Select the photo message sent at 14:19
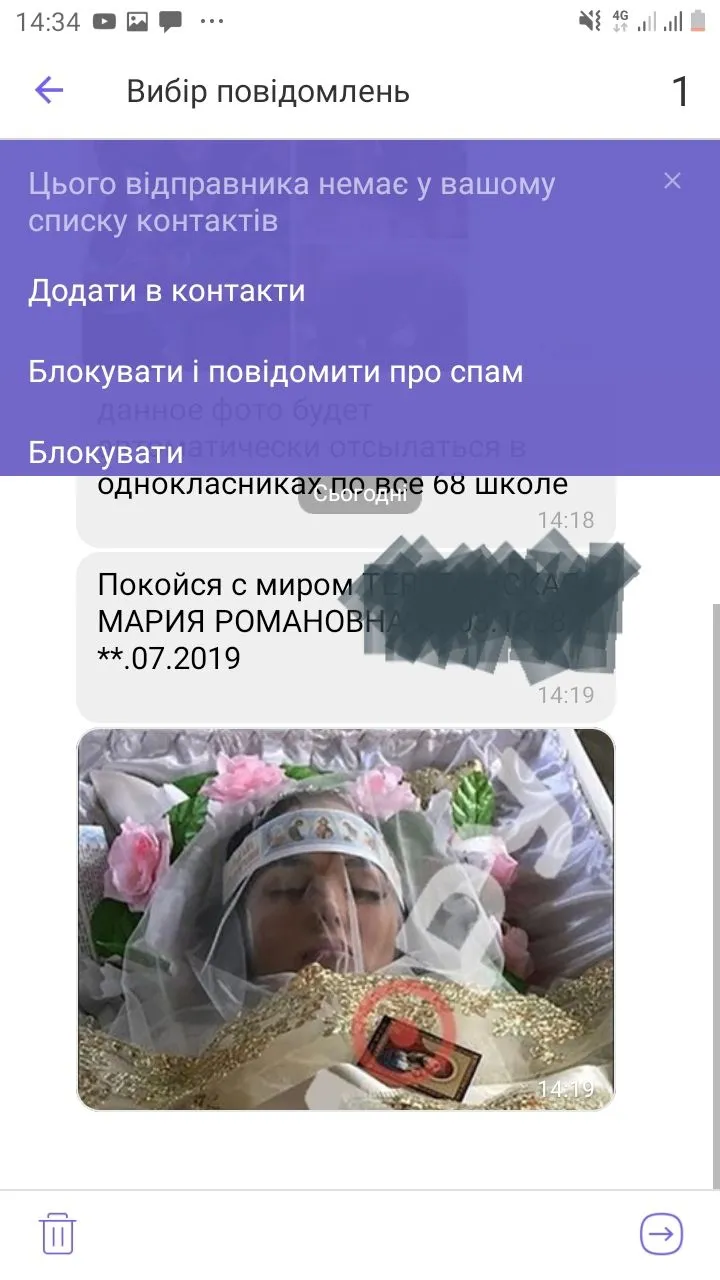Viewport: 720px width, 1280px height. tap(346, 919)
